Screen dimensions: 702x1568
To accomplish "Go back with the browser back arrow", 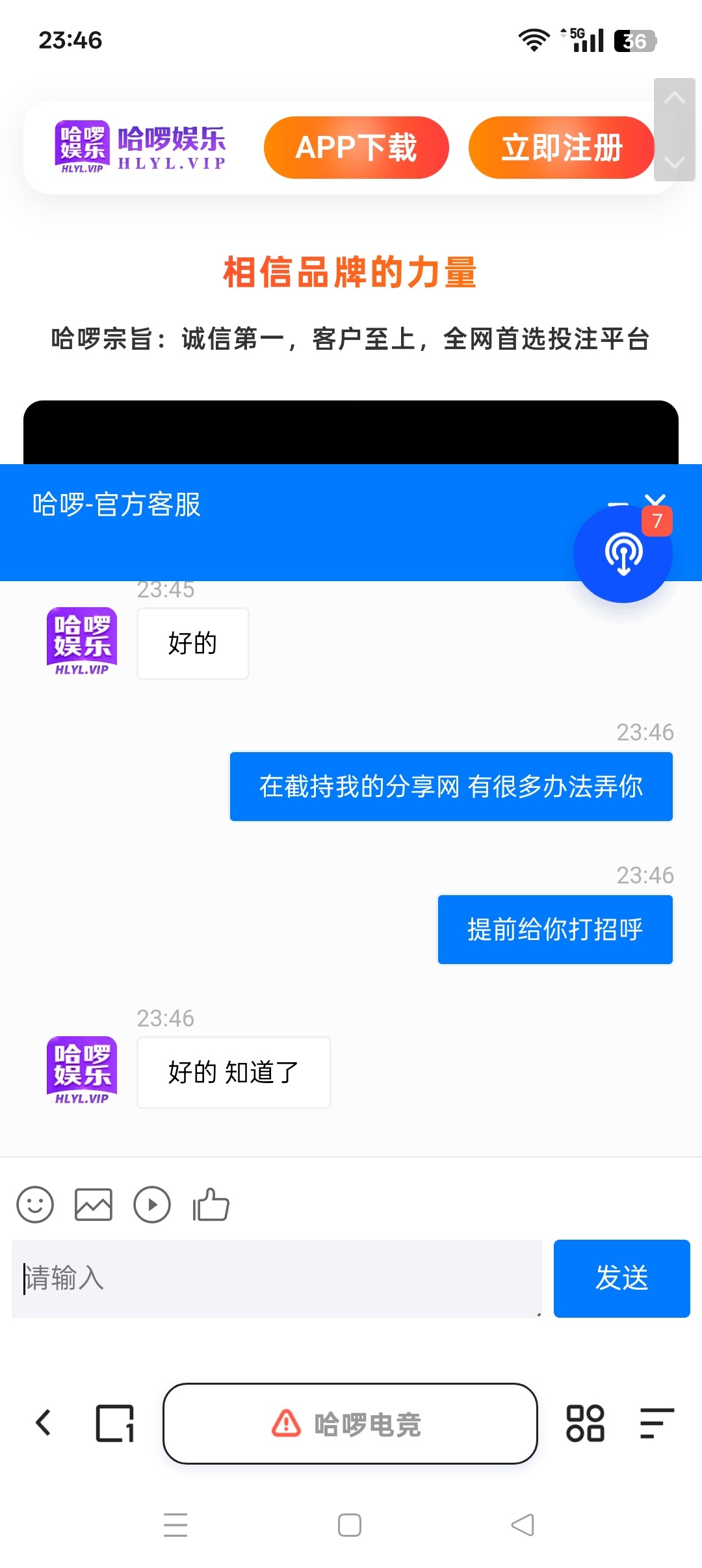I will 44,1423.
